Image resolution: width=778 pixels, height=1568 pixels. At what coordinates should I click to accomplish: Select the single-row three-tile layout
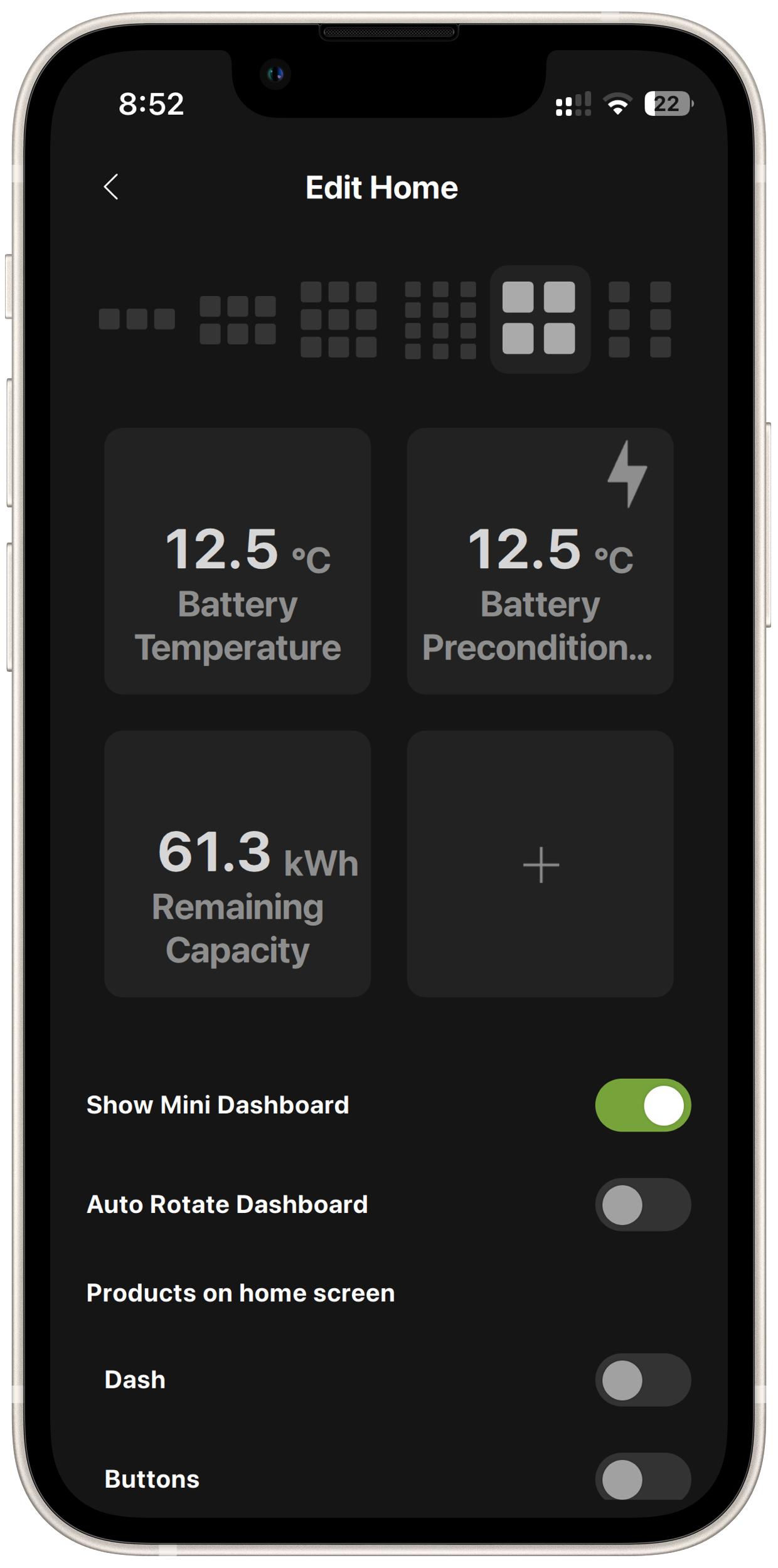click(137, 319)
